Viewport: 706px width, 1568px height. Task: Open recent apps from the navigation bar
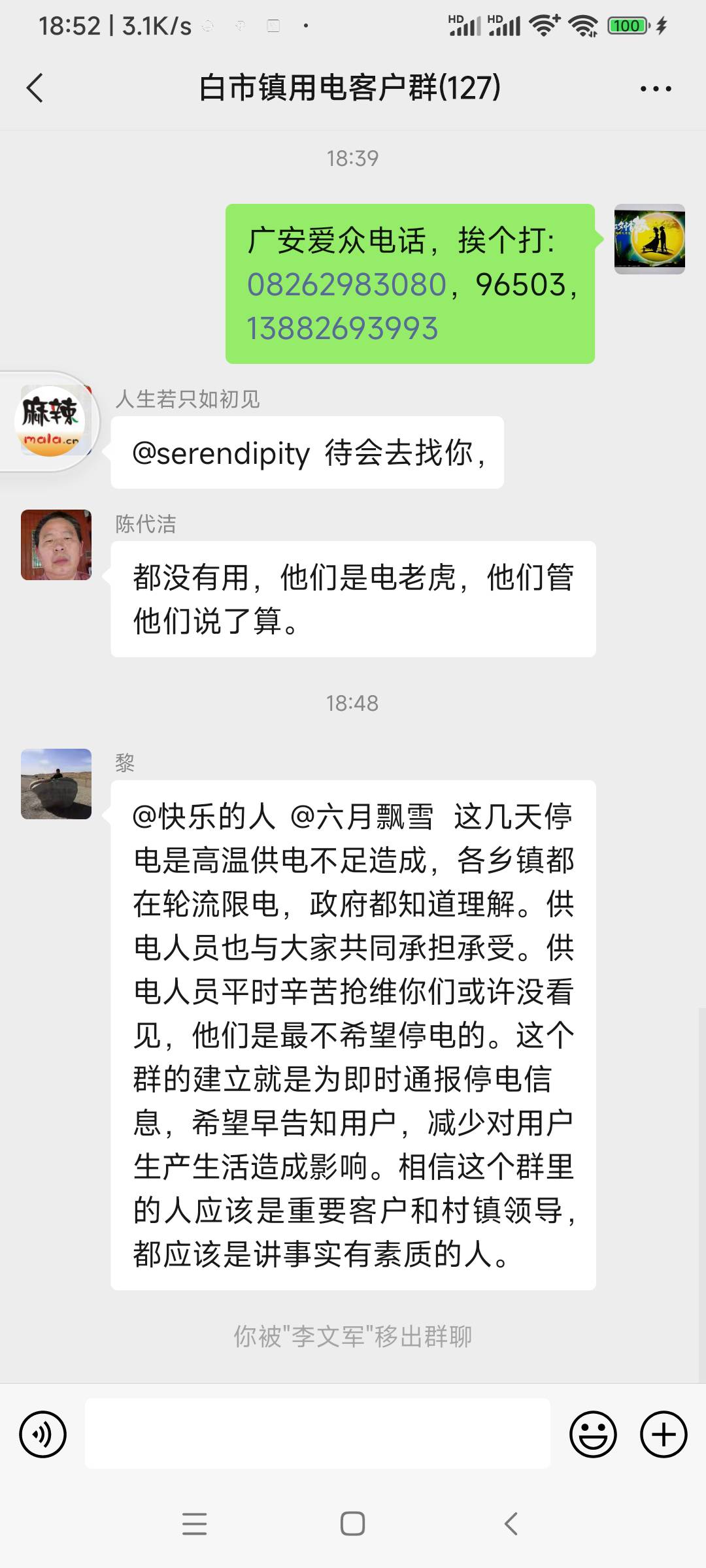click(x=194, y=1524)
